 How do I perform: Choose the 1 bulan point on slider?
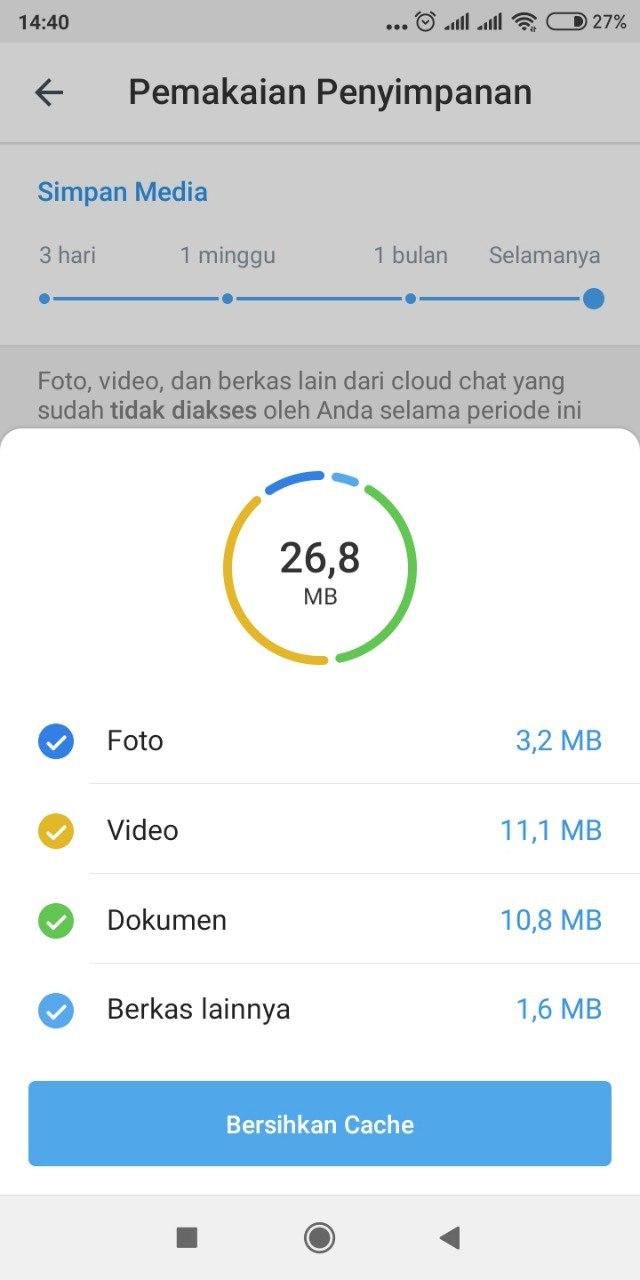411,298
